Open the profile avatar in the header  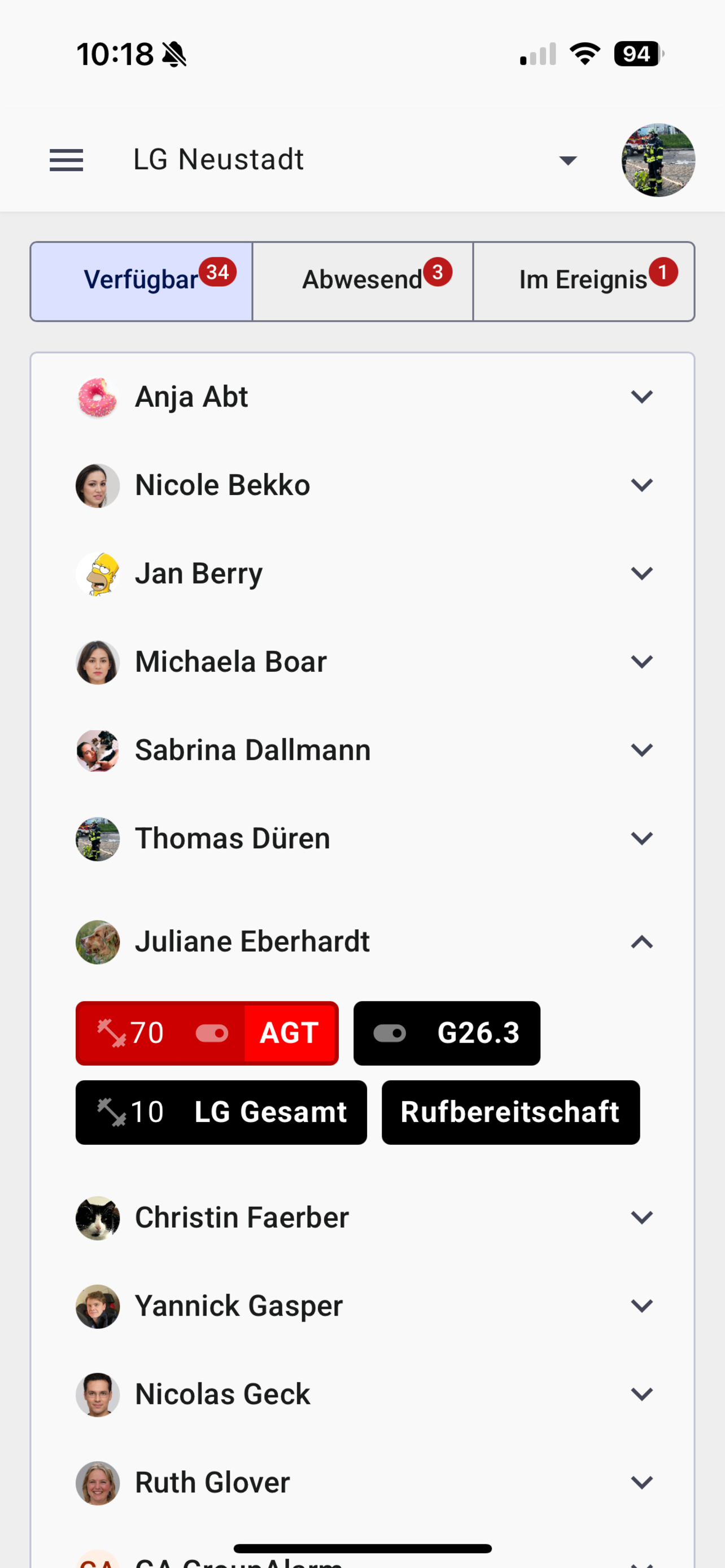[657, 160]
